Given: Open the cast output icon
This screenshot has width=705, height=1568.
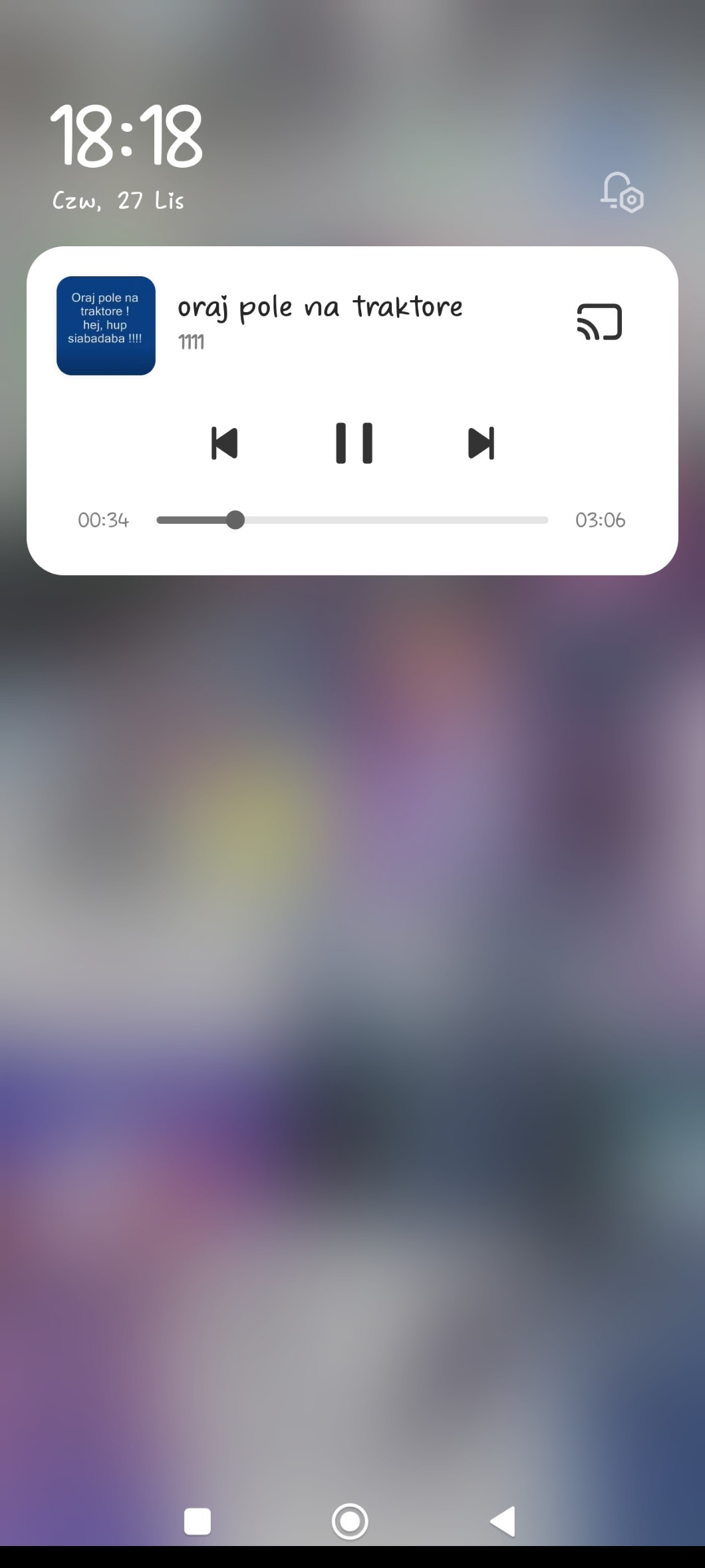Looking at the screenshot, I should (x=599, y=322).
